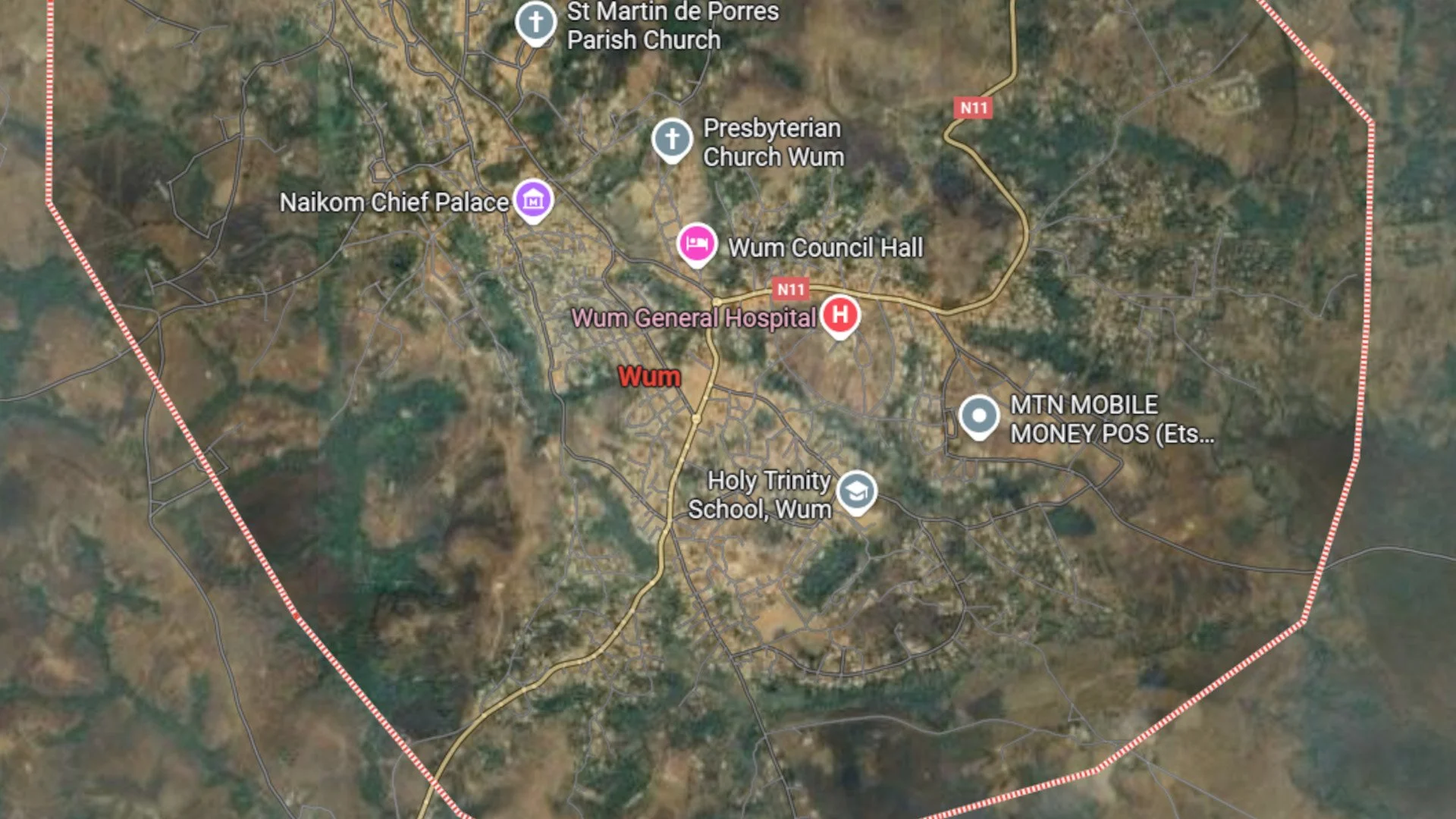1456x819 pixels.
Task: Open the Naikom Chief Palace marker
Action: coord(534,201)
